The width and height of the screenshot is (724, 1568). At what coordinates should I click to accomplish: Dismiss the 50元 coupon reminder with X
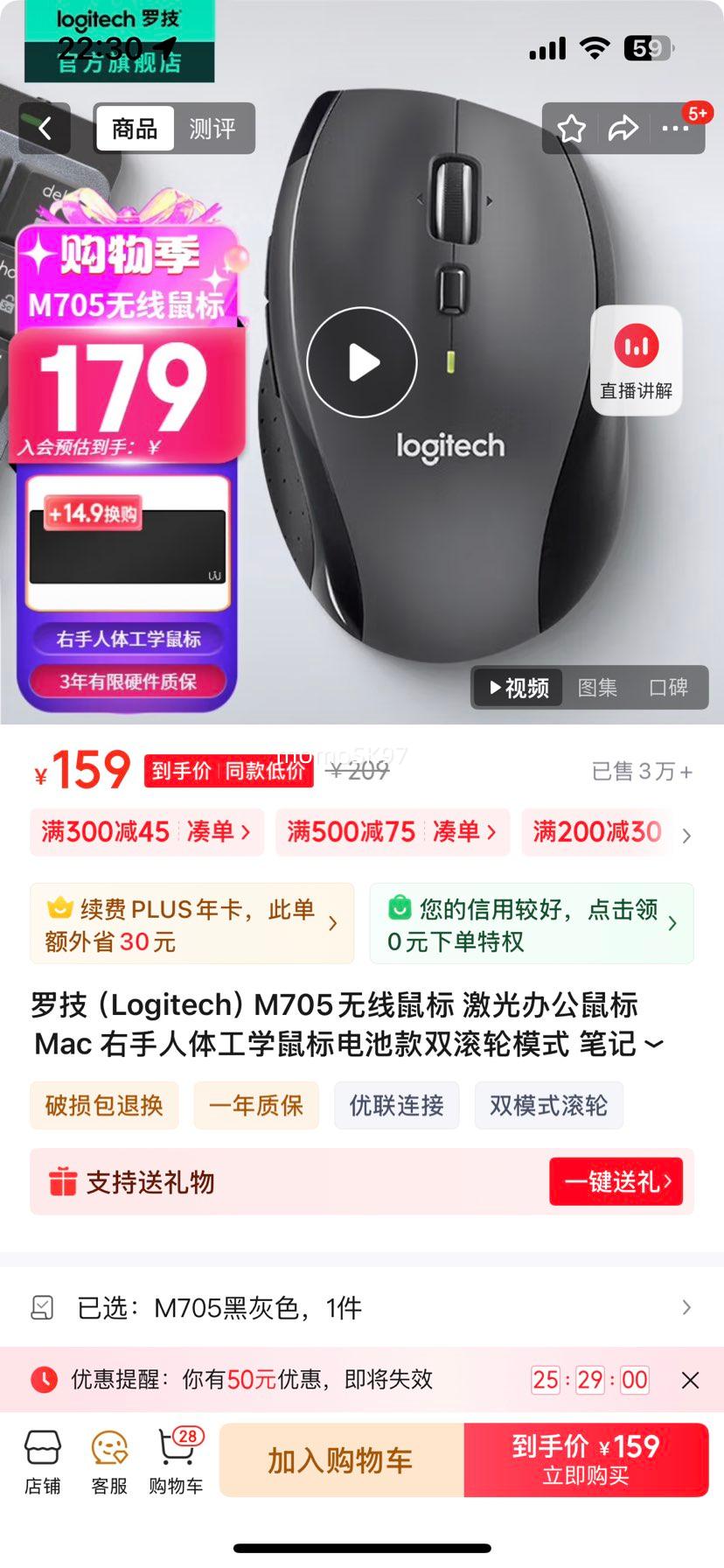(x=690, y=1379)
